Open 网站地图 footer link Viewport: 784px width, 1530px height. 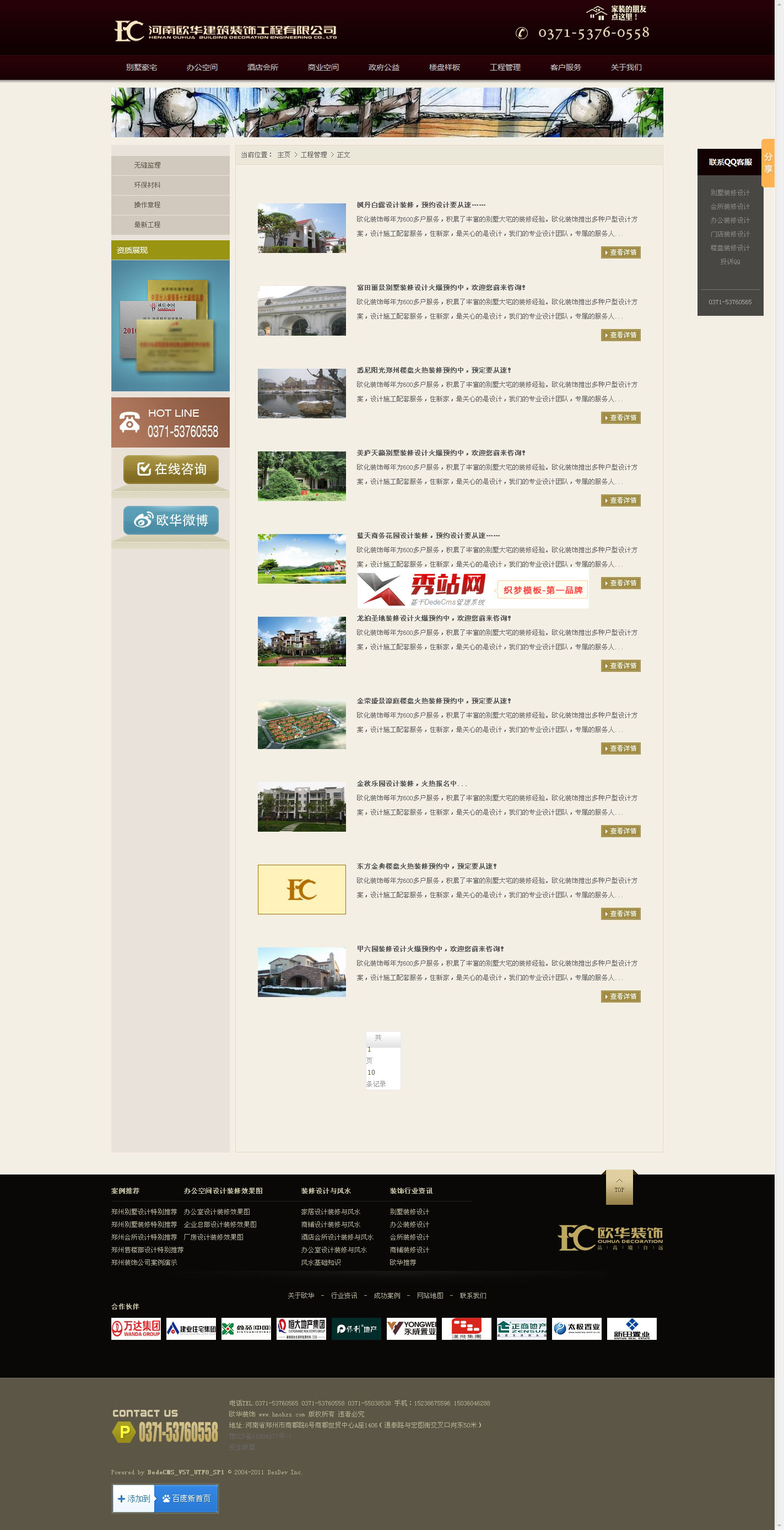click(x=429, y=1295)
